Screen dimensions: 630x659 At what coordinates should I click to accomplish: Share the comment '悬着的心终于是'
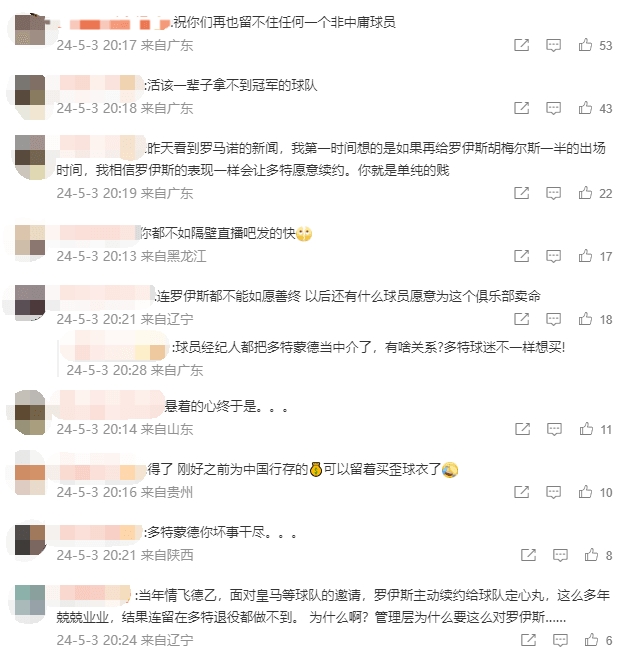(x=521, y=429)
